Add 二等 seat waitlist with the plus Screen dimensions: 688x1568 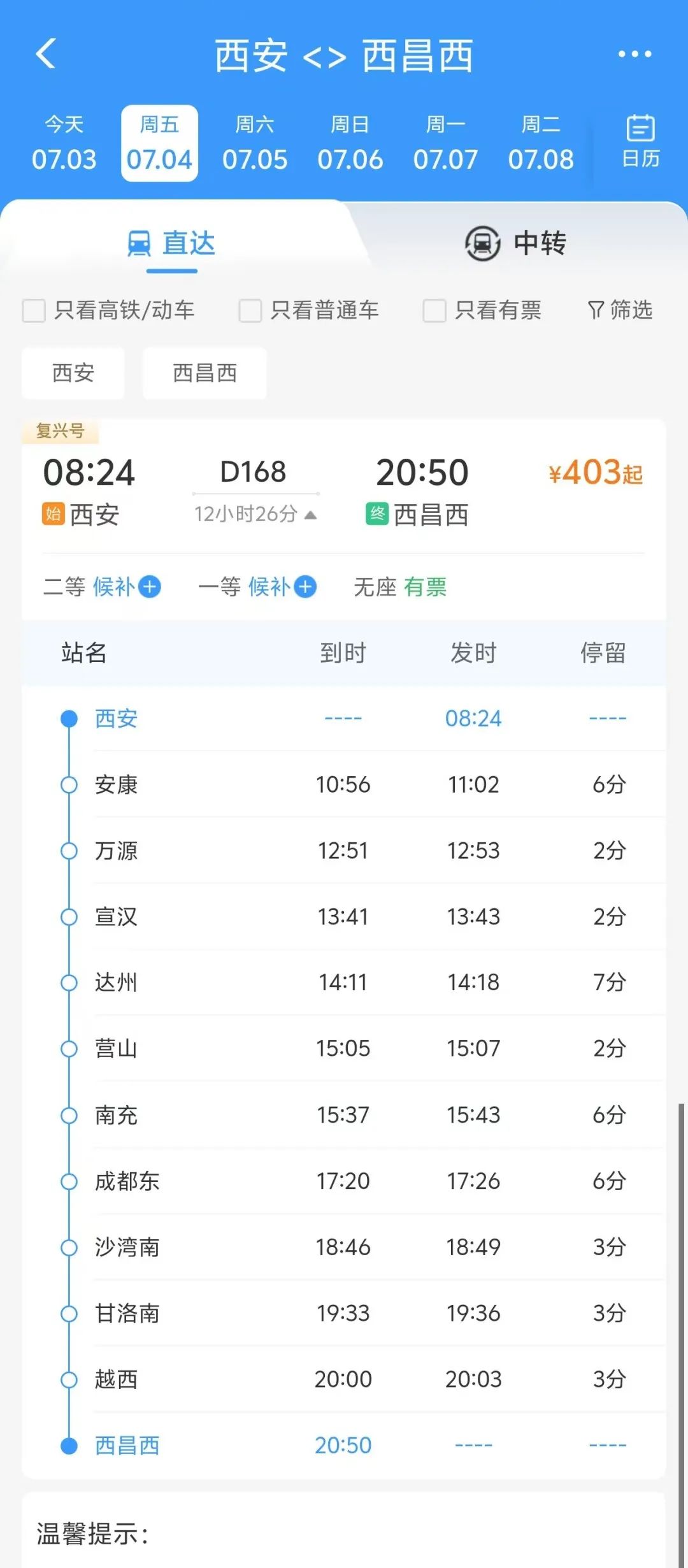coord(150,587)
